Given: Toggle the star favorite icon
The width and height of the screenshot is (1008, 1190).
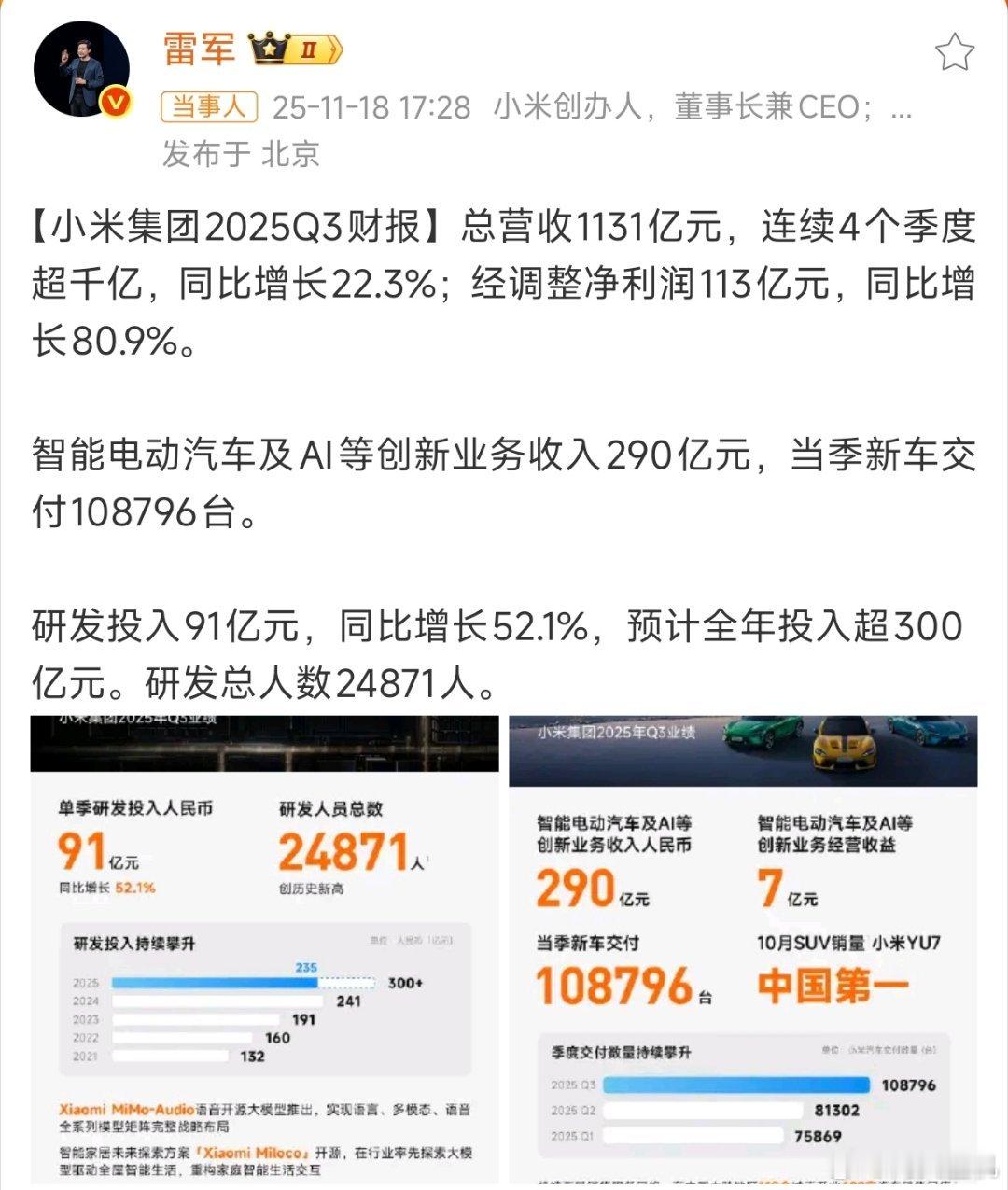Looking at the screenshot, I should coord(955,54).
